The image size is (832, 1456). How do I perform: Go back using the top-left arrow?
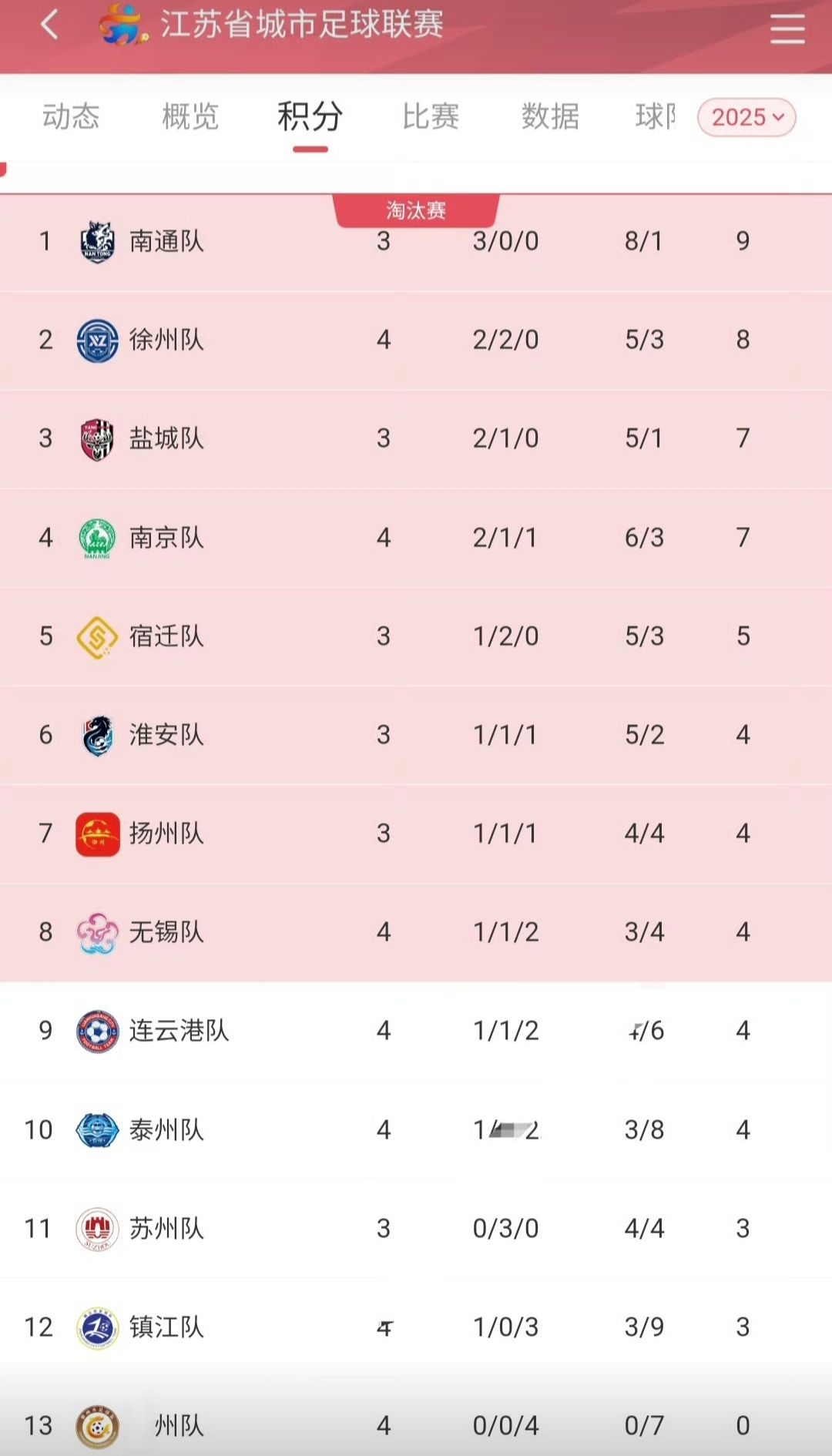49,25
